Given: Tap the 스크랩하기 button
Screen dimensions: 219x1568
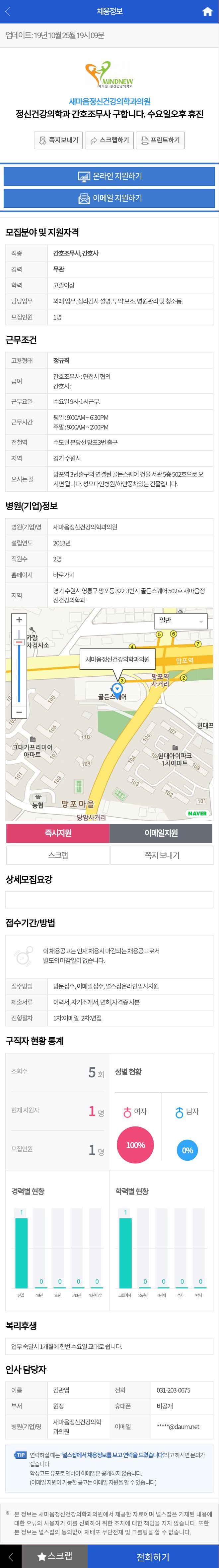Looking at the screenshot, I should [110, 140].
